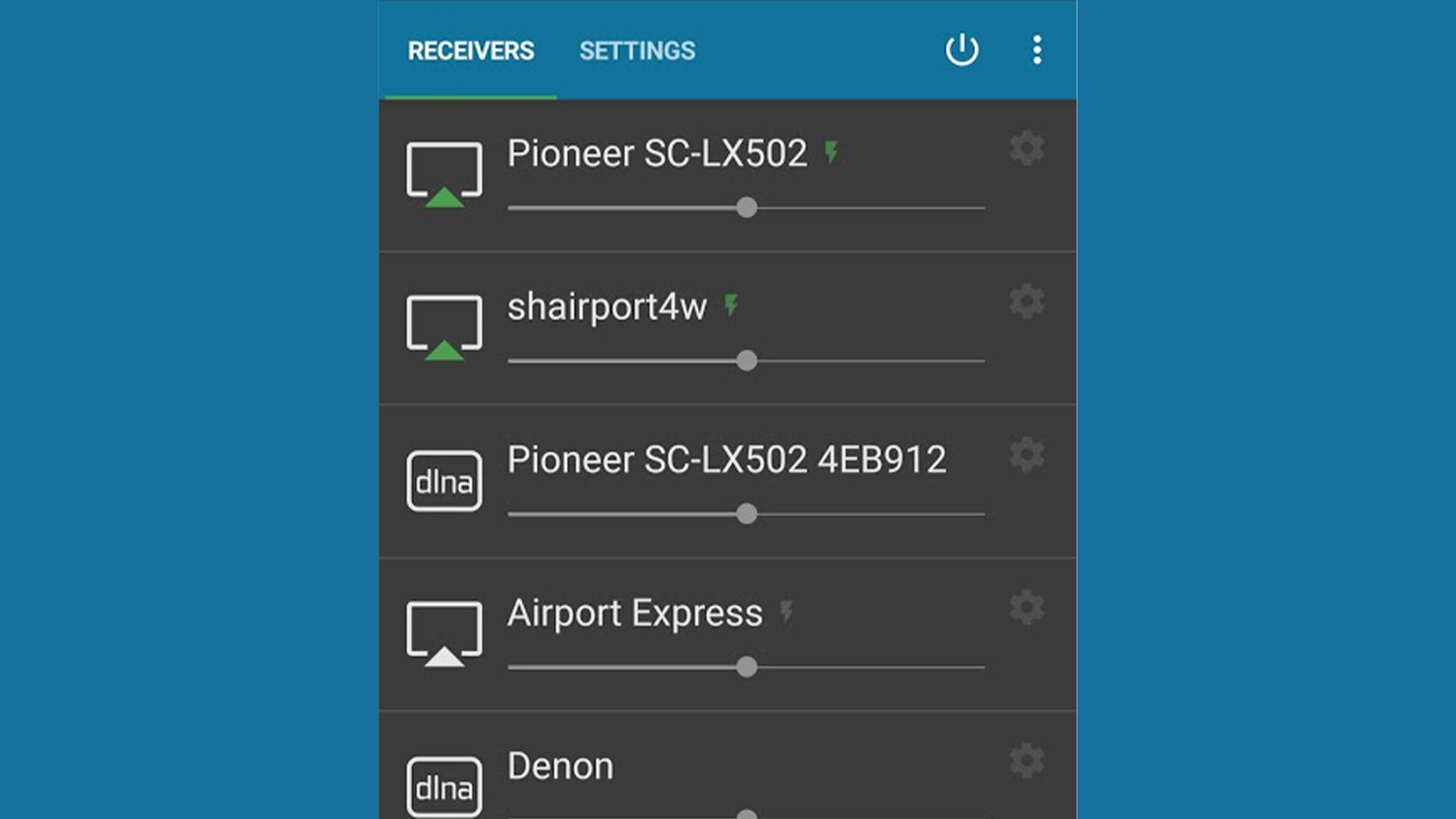
Task: Set volume on Airport Express slider
Action: tap(747, 667)
